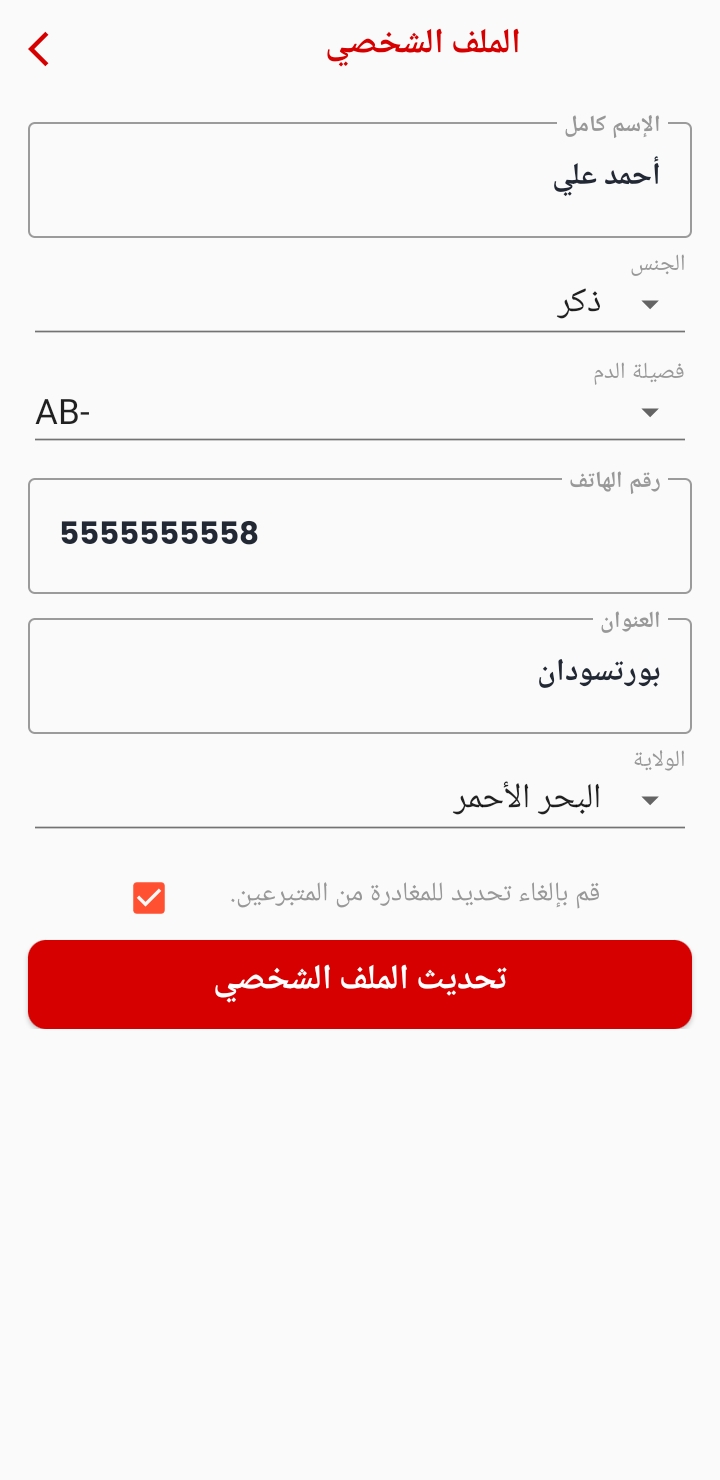Disable the donor opt-out checkbox
Viewport: 720px width, 1480px height.
pos(148,897)
